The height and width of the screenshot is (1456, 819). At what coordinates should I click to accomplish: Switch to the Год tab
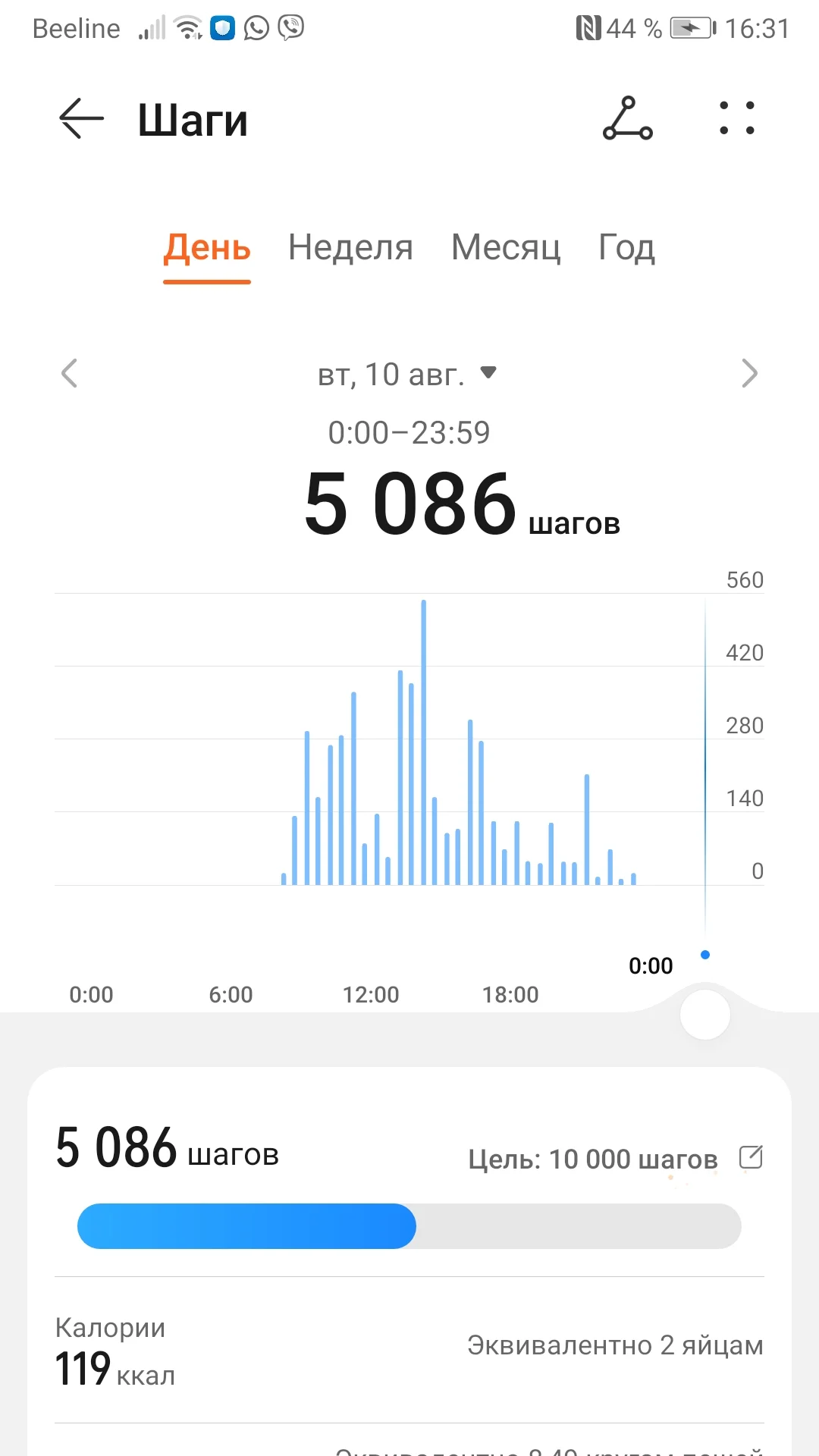(626, 247)
